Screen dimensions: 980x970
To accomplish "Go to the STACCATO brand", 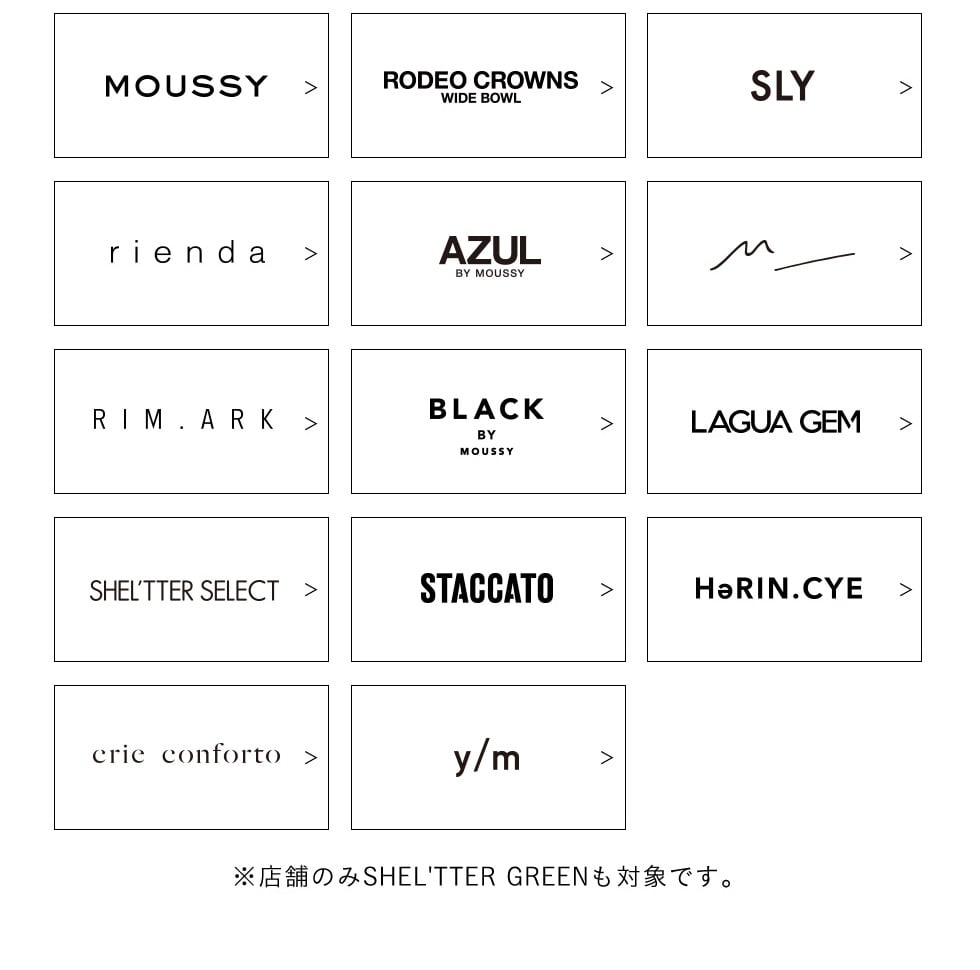I will (488, 590).
